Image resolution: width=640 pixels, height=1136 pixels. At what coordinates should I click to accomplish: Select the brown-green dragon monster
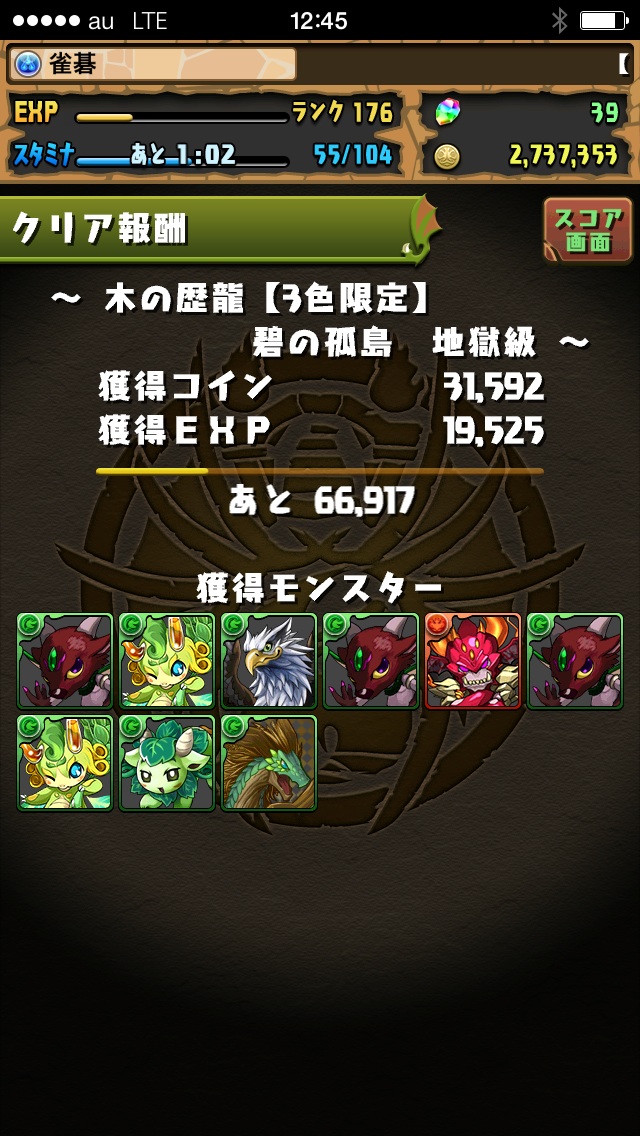pos(269,763)
